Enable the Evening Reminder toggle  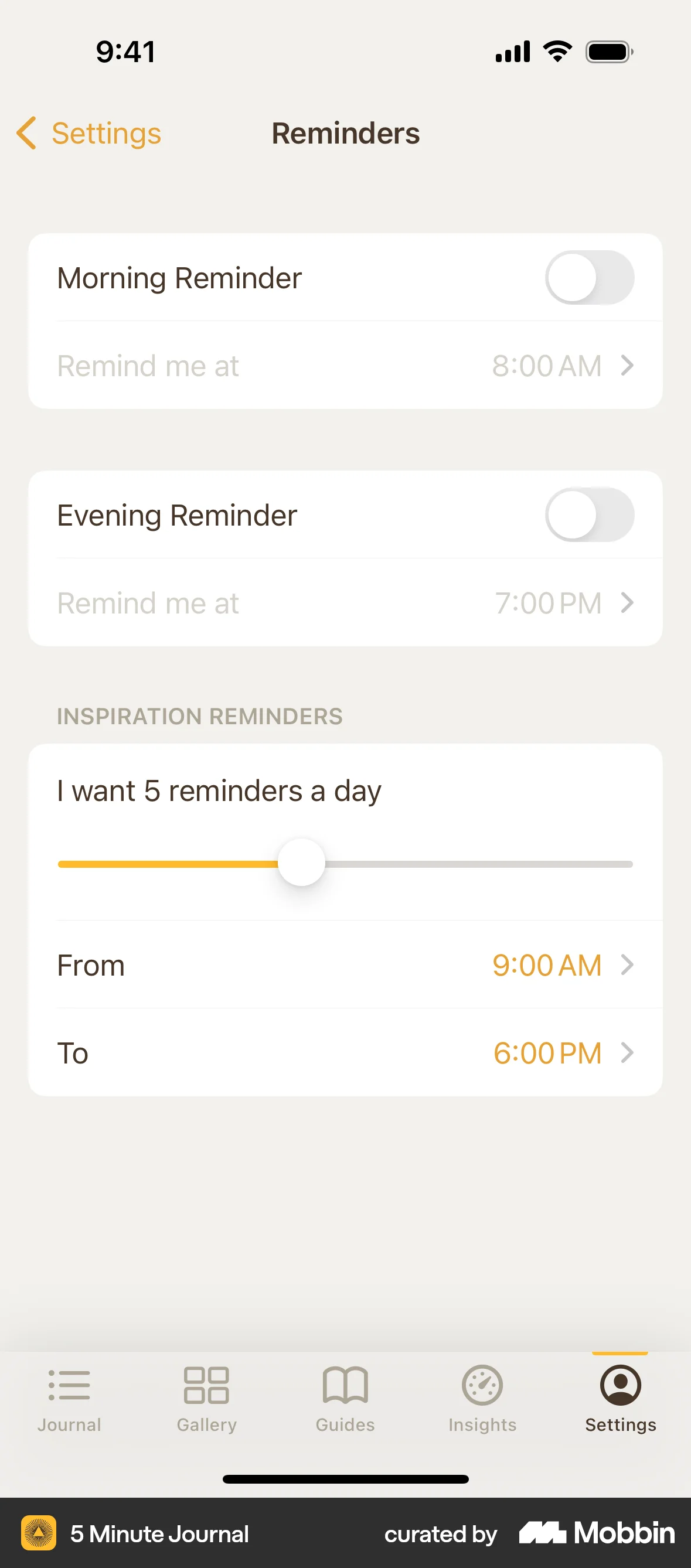pos(590,514)
